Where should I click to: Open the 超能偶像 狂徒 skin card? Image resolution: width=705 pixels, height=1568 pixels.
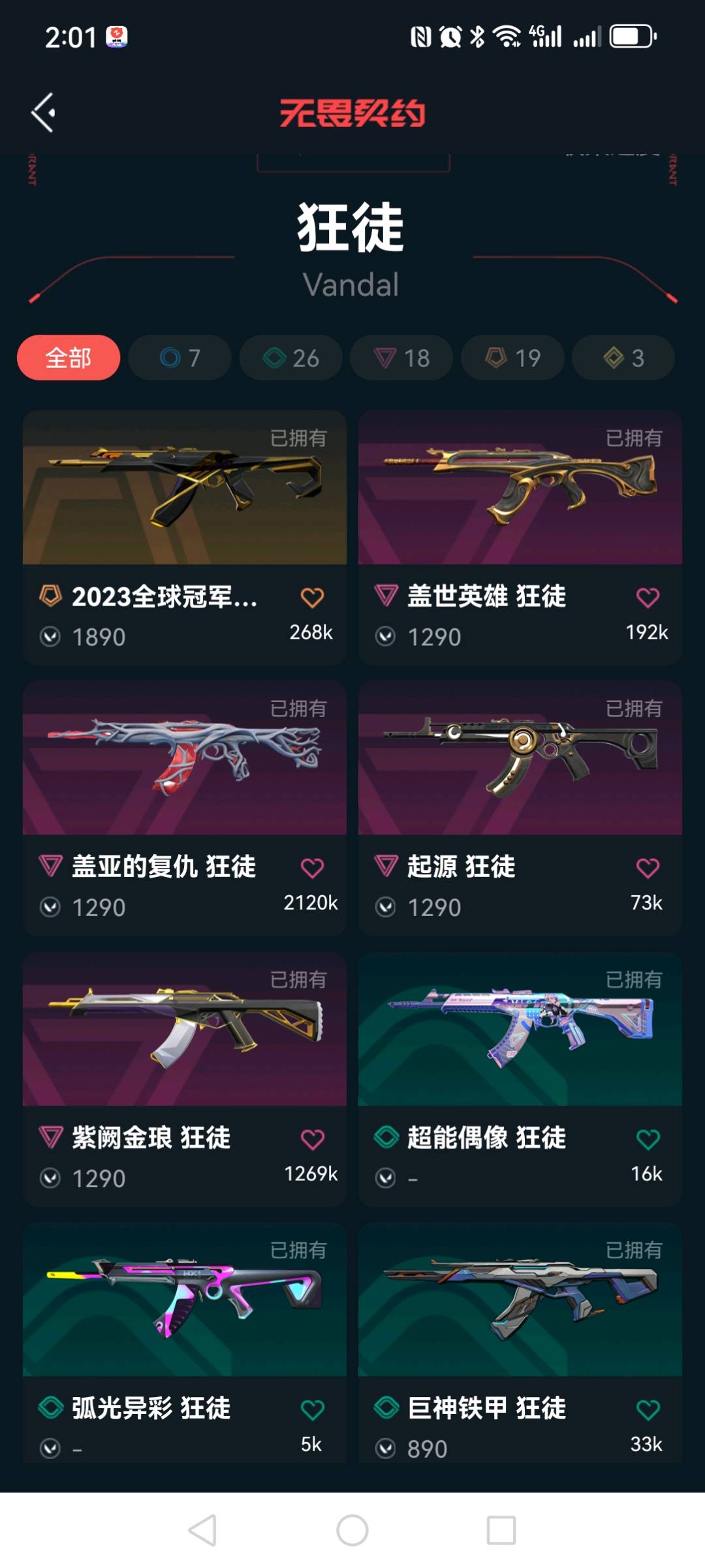(520, 1079)
